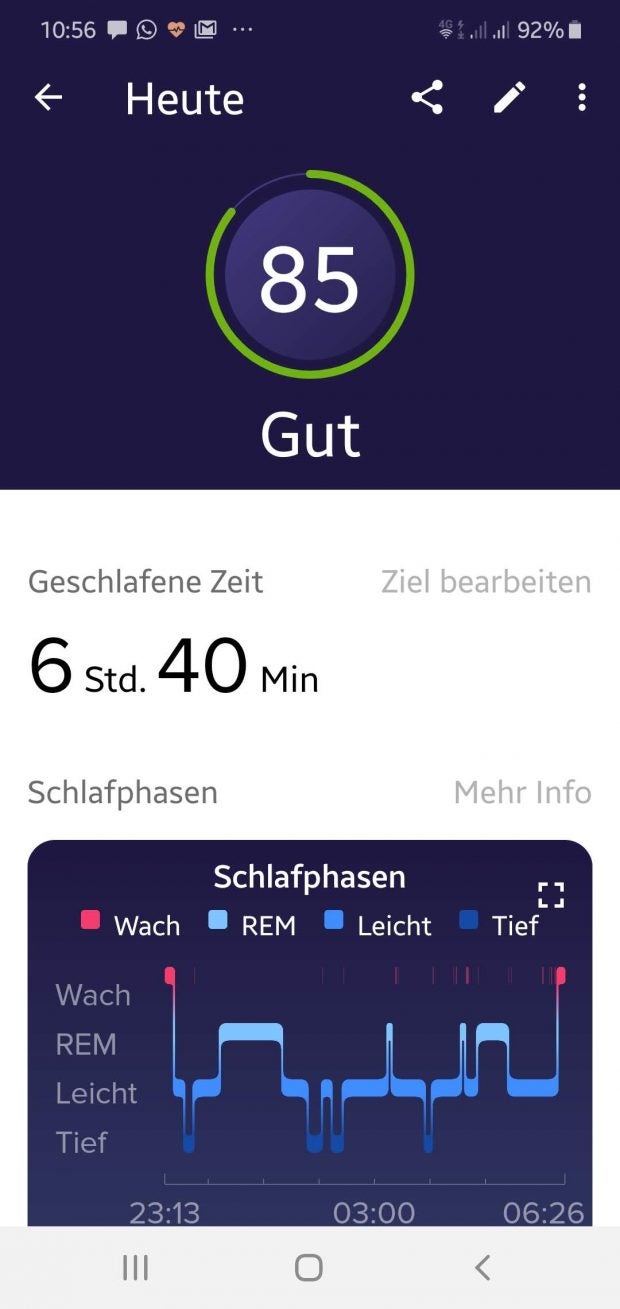This screenshot has width=620, height=1309.
Task: Open the system recent apps view
Action: 135,1268
